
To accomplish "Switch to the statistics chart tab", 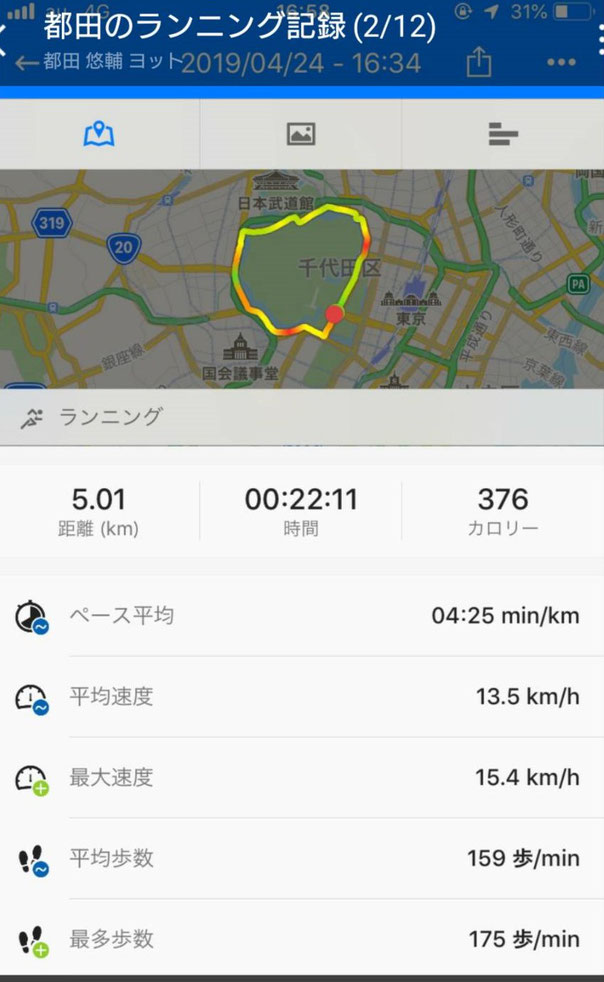I will [503, 134].
